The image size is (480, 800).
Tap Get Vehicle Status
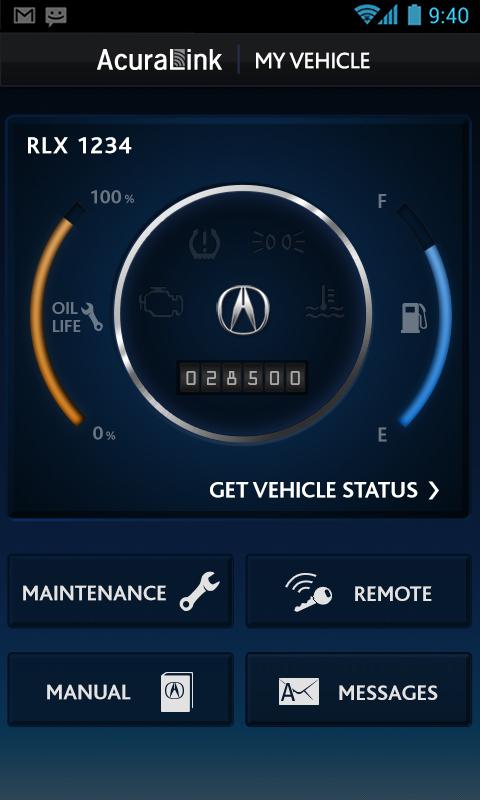click(324, 490)
